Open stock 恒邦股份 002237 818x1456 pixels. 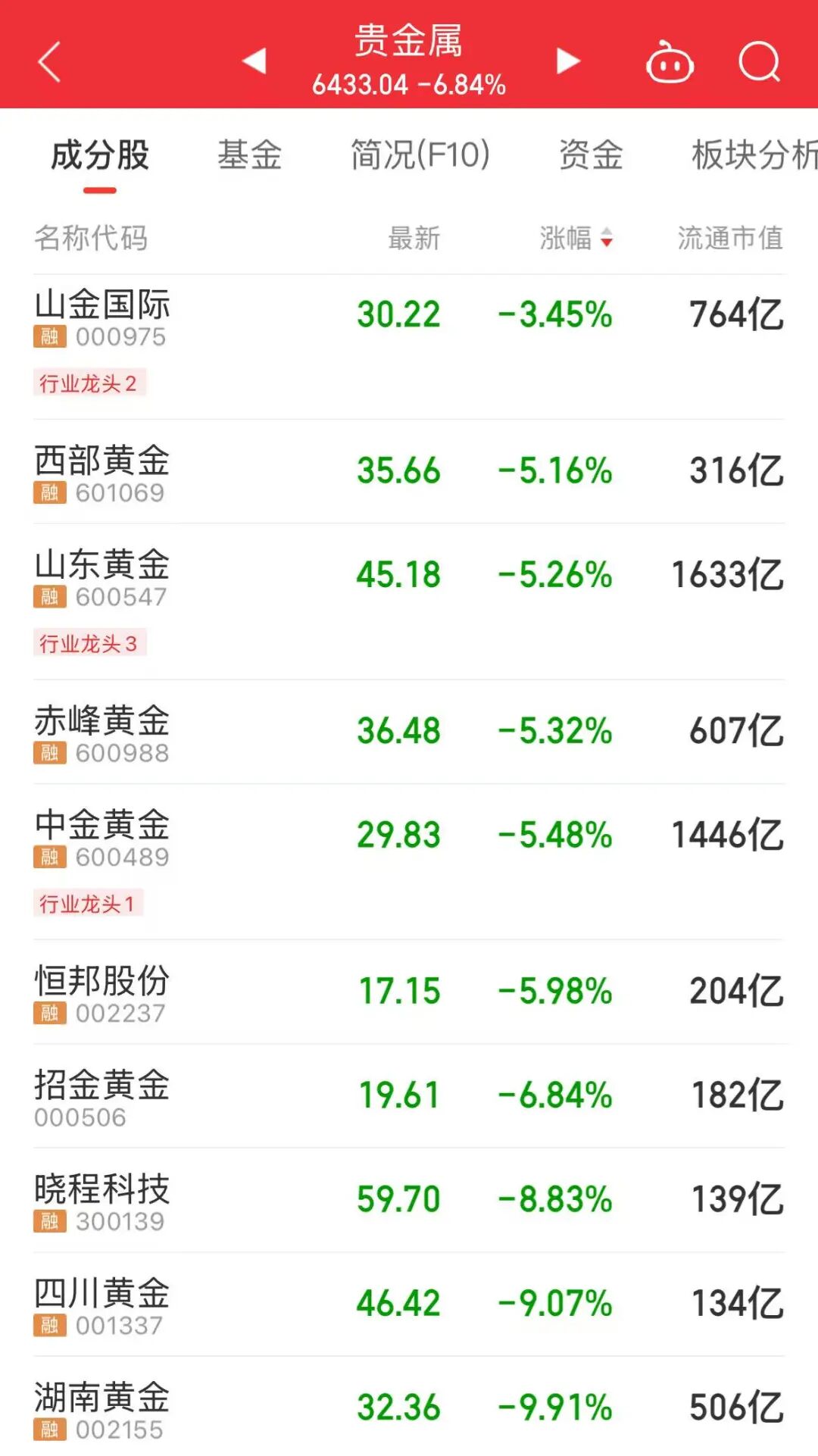point(409,992)
